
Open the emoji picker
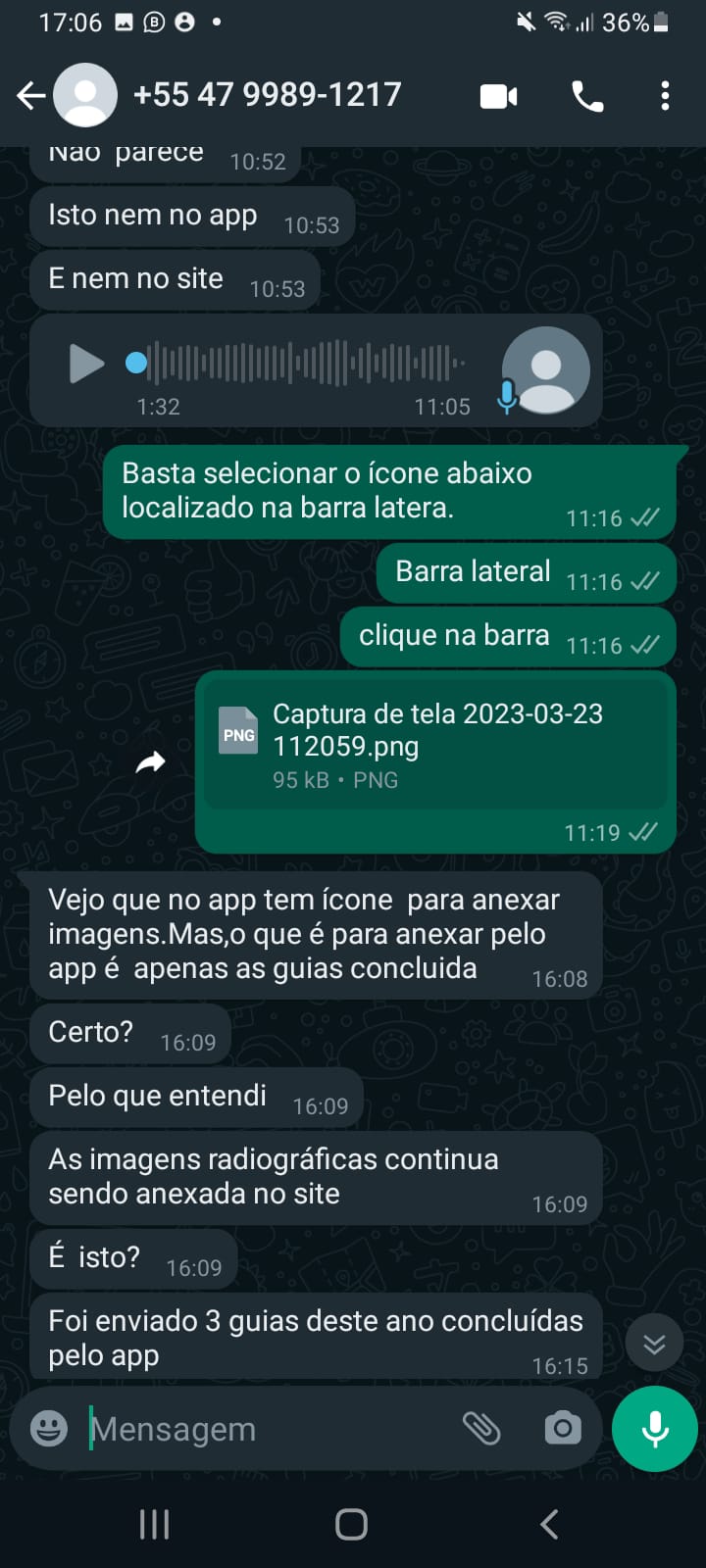pos(49,1429)
